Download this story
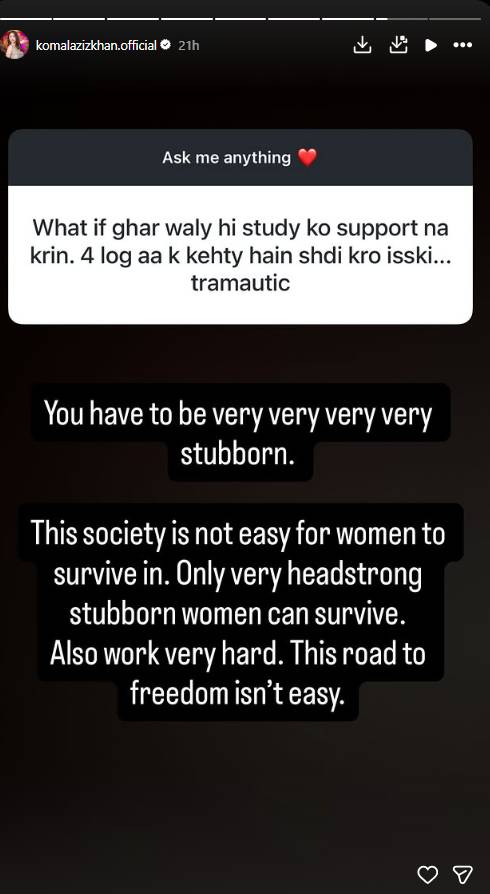The width and height of the screenshot is (490, 894). [363, 44]
